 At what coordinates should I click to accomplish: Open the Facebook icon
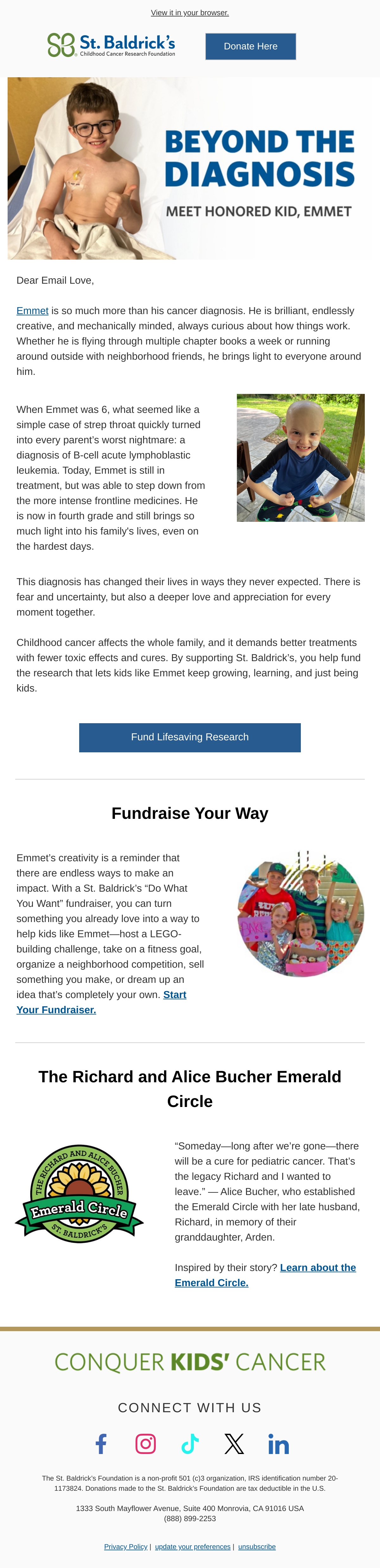[x=101, y=1443]
